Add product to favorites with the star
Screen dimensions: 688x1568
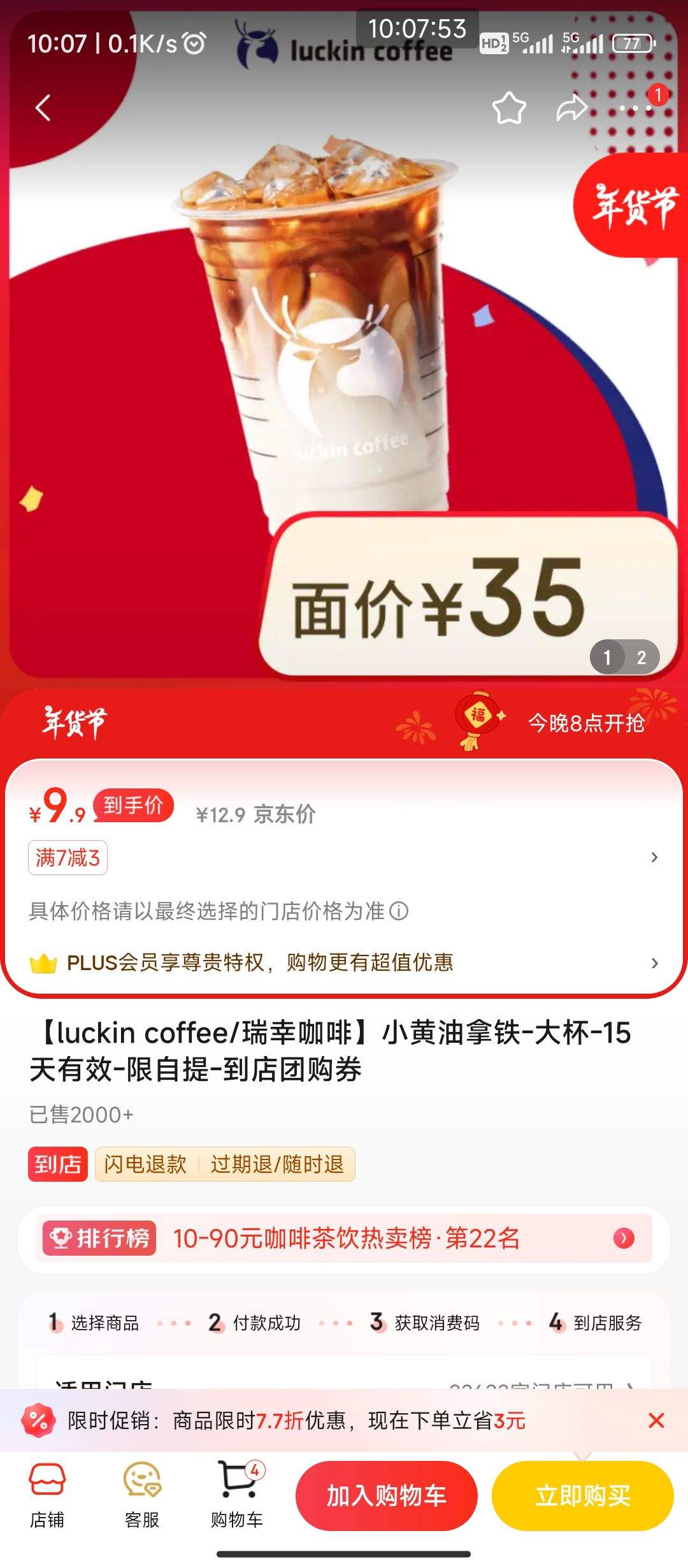click(510, 108)
